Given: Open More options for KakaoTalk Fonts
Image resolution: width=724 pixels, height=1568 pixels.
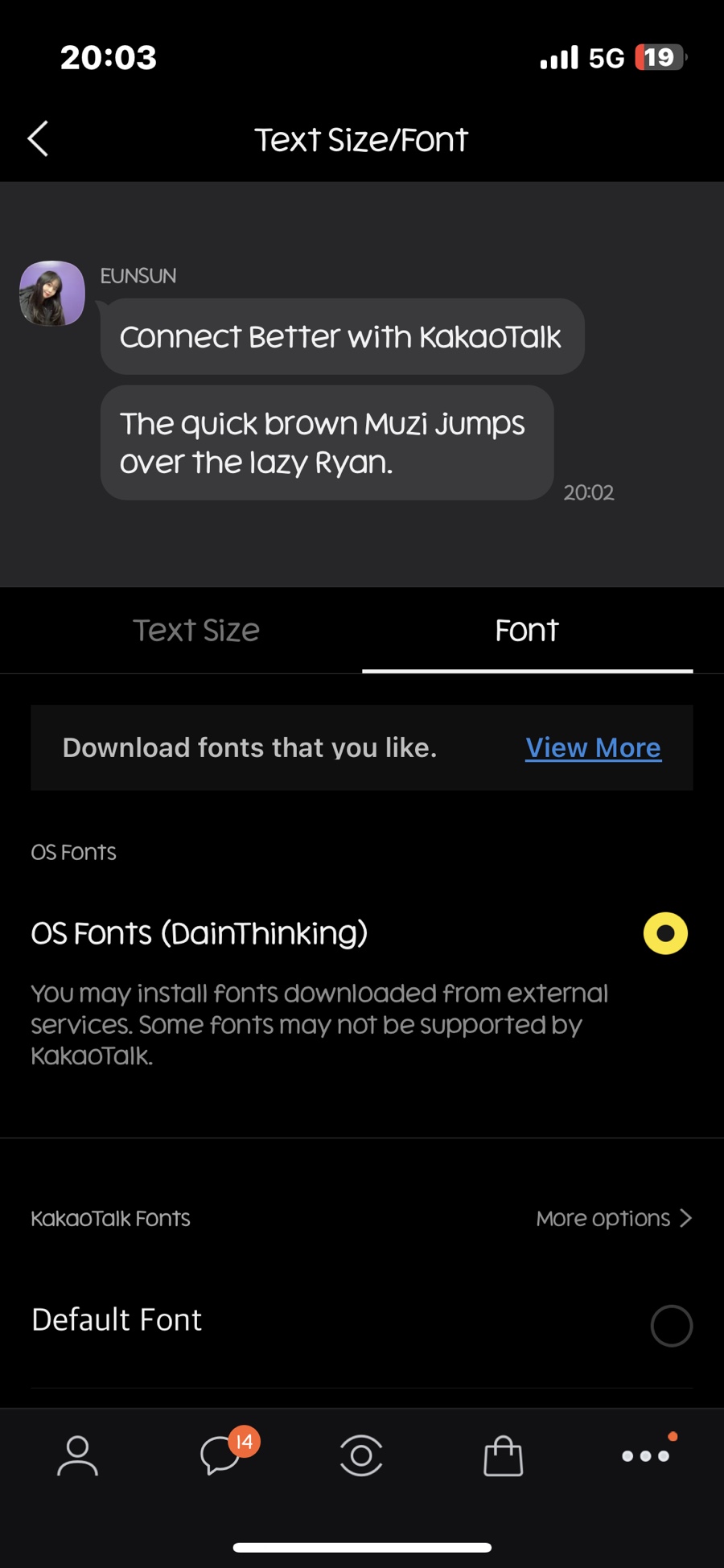Looking at the screenshot, I should [614, 1218].
